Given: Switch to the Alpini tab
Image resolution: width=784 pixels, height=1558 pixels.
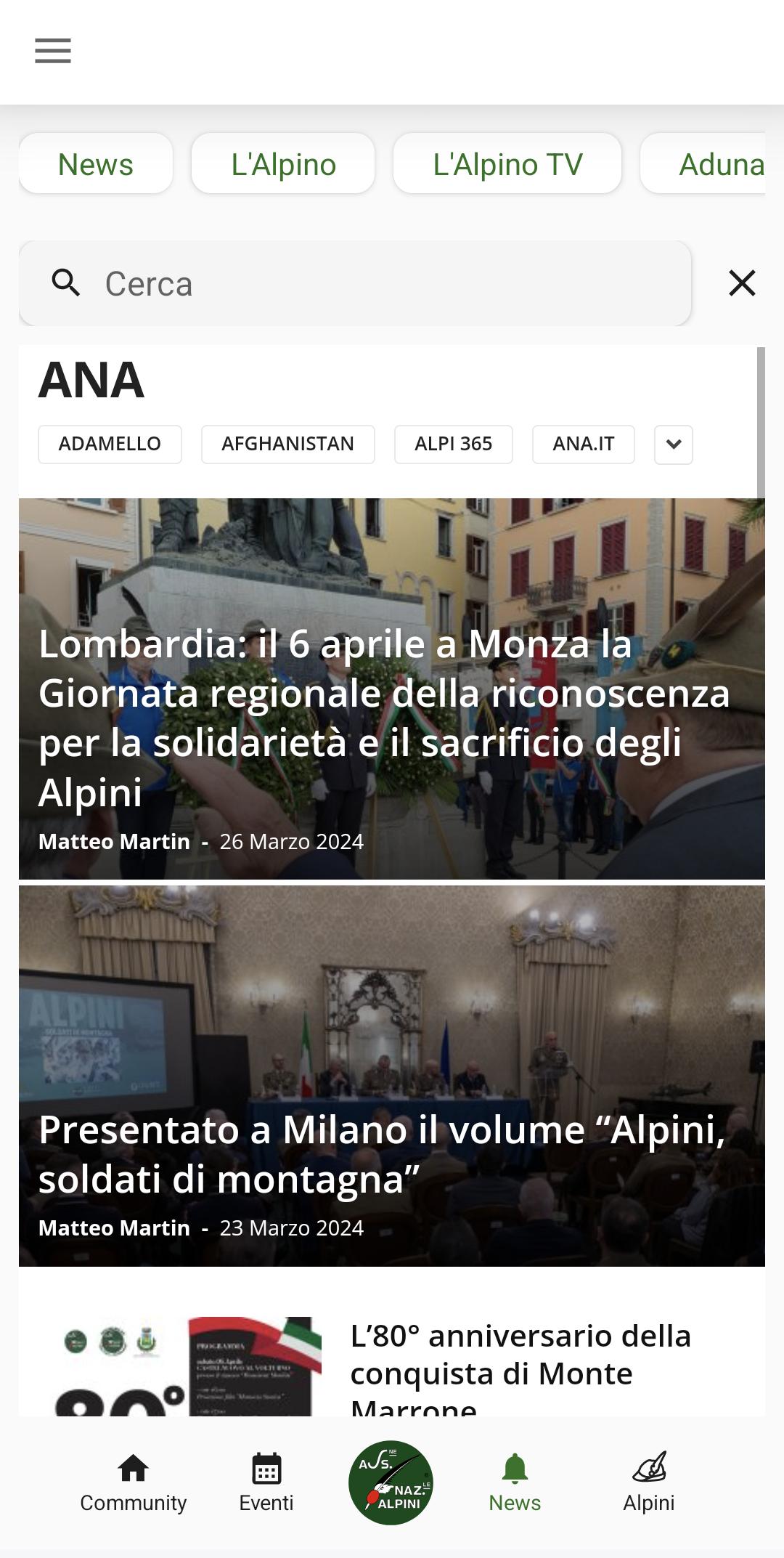Looking at the screenshot, I should click(649, 1482).
